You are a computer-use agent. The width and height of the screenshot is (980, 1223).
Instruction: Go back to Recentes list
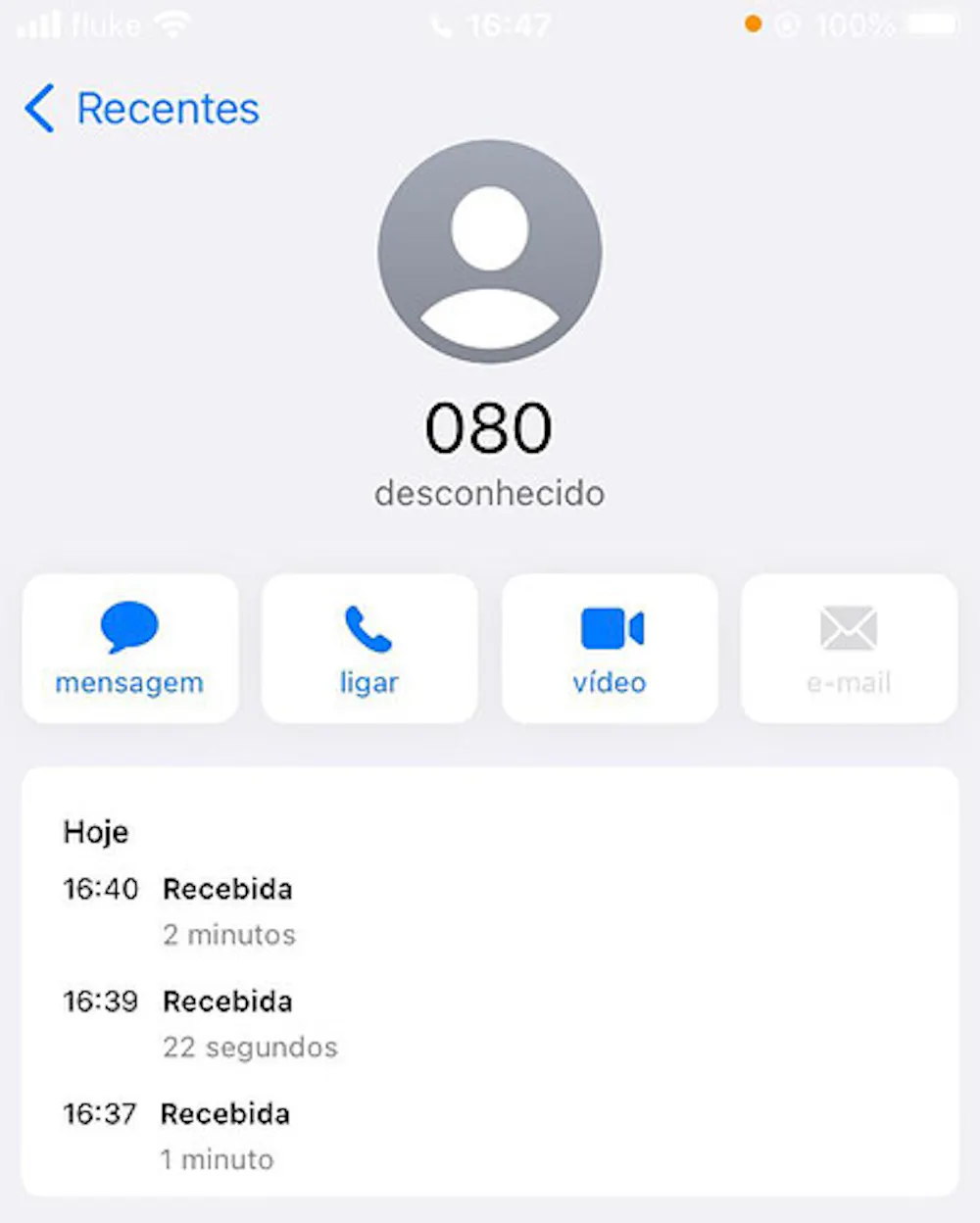click(142, 108)
